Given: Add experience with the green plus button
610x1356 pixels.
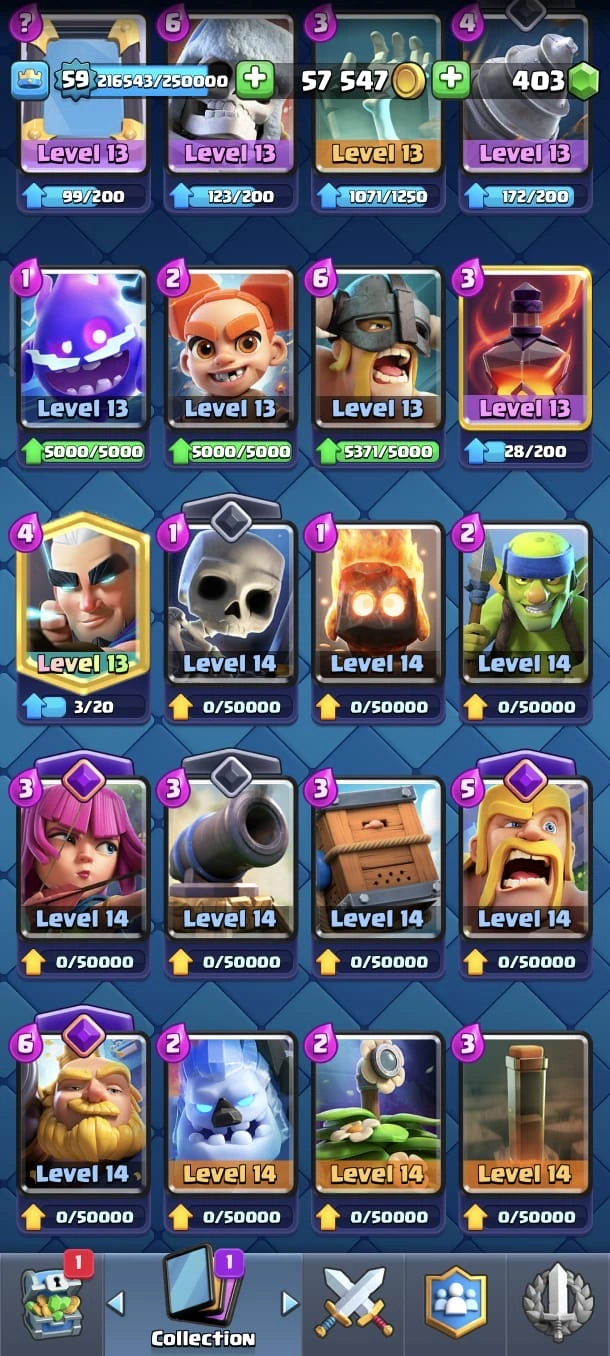Looking at the screenshot, I should pyautogui.click(x=255, y=80).
